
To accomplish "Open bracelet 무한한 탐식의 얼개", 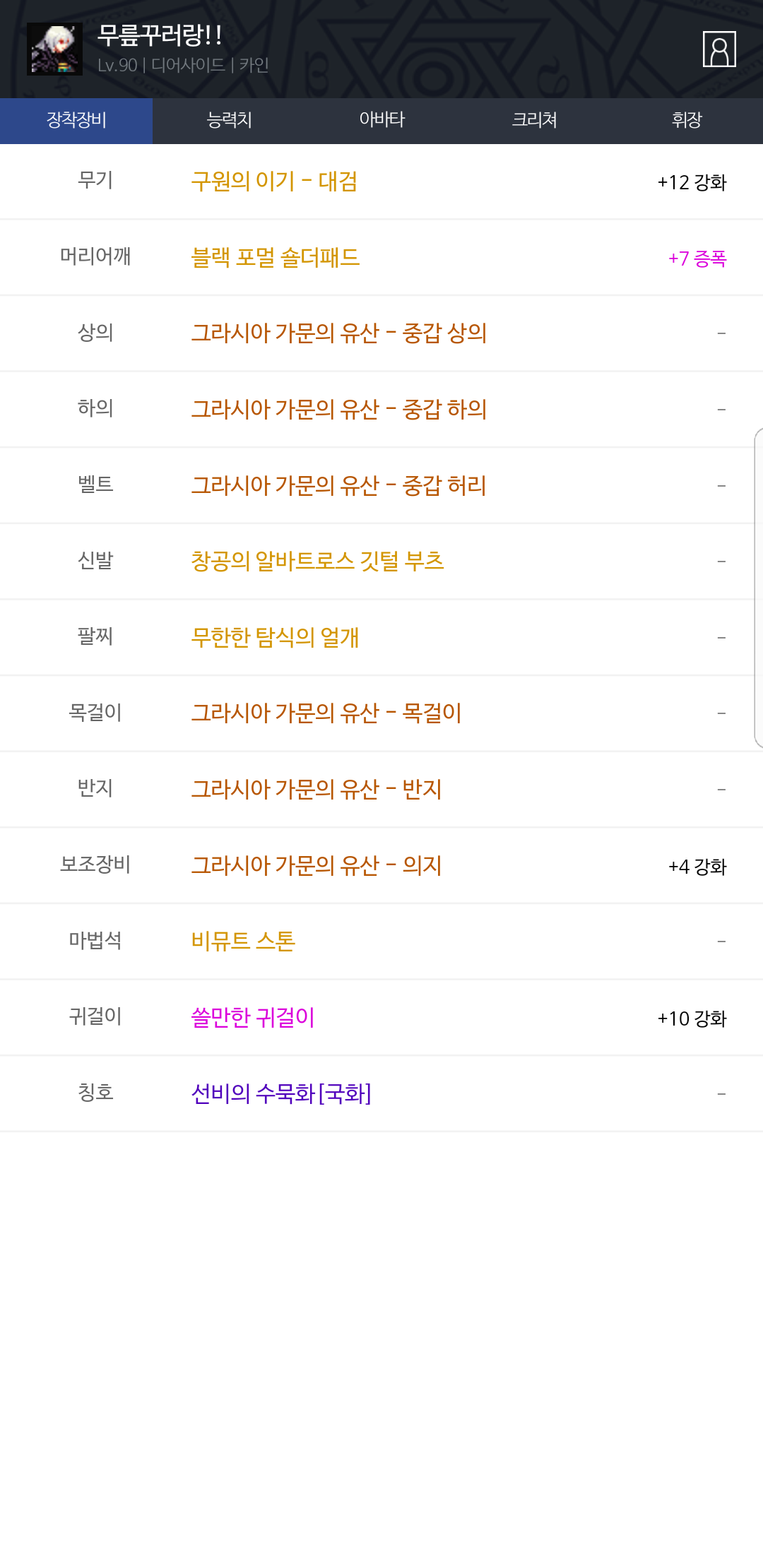I will pyautogui.click(x=276, y=638).
